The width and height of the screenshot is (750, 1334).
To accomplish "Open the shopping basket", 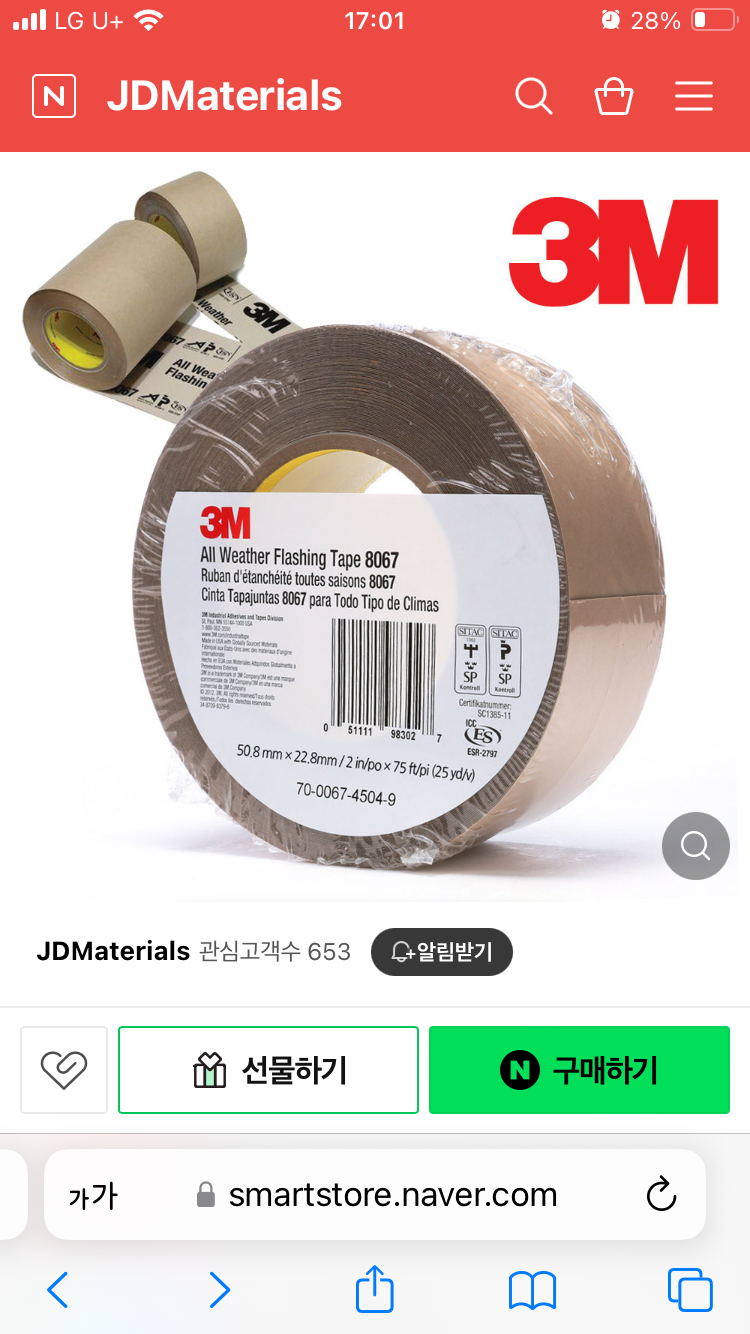I will 613,96.
